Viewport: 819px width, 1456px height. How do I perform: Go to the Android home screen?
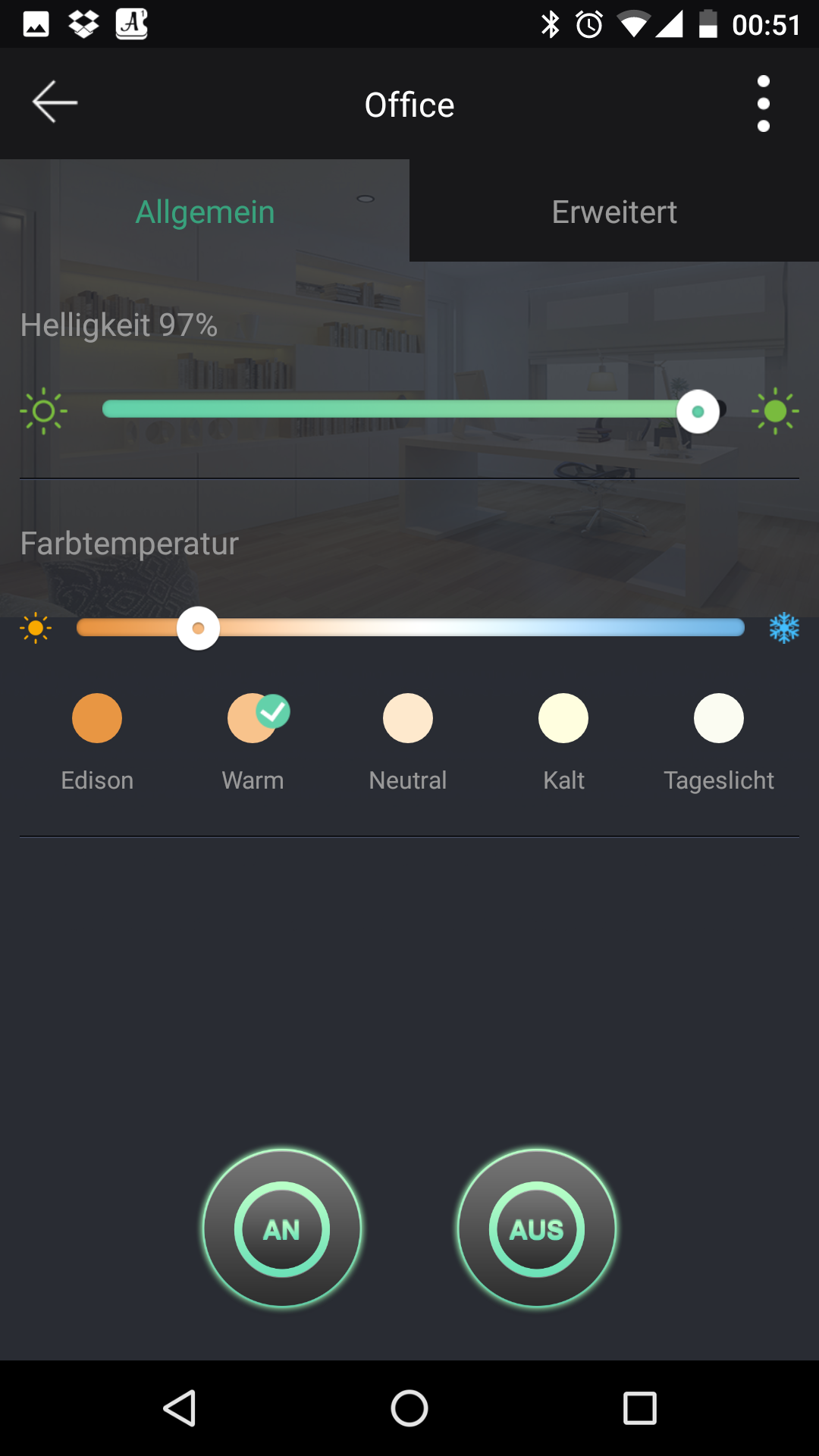click(409, 1409)
